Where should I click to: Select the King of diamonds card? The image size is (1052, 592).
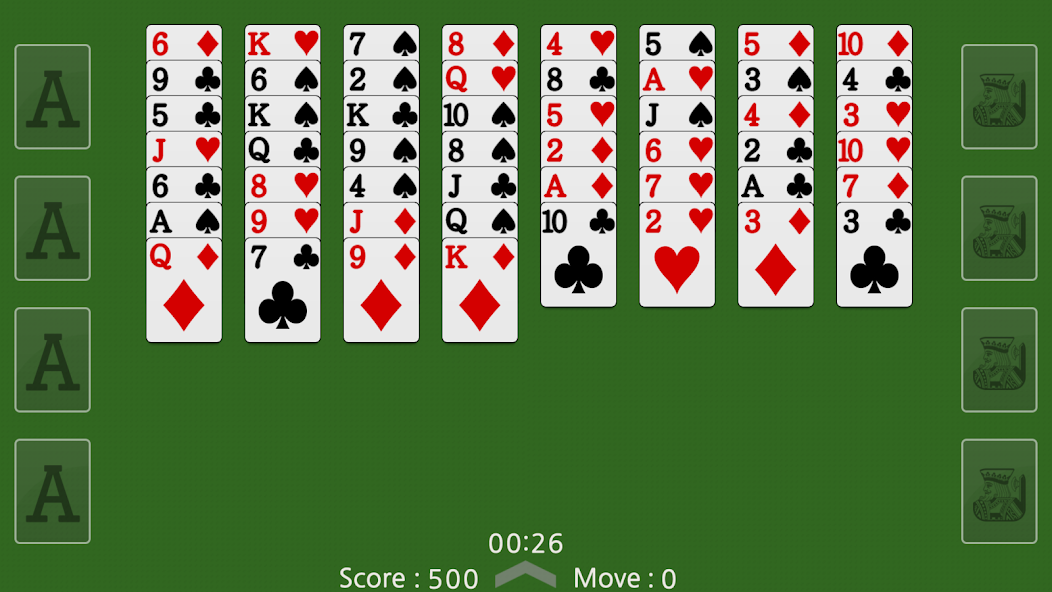point(479,291)
